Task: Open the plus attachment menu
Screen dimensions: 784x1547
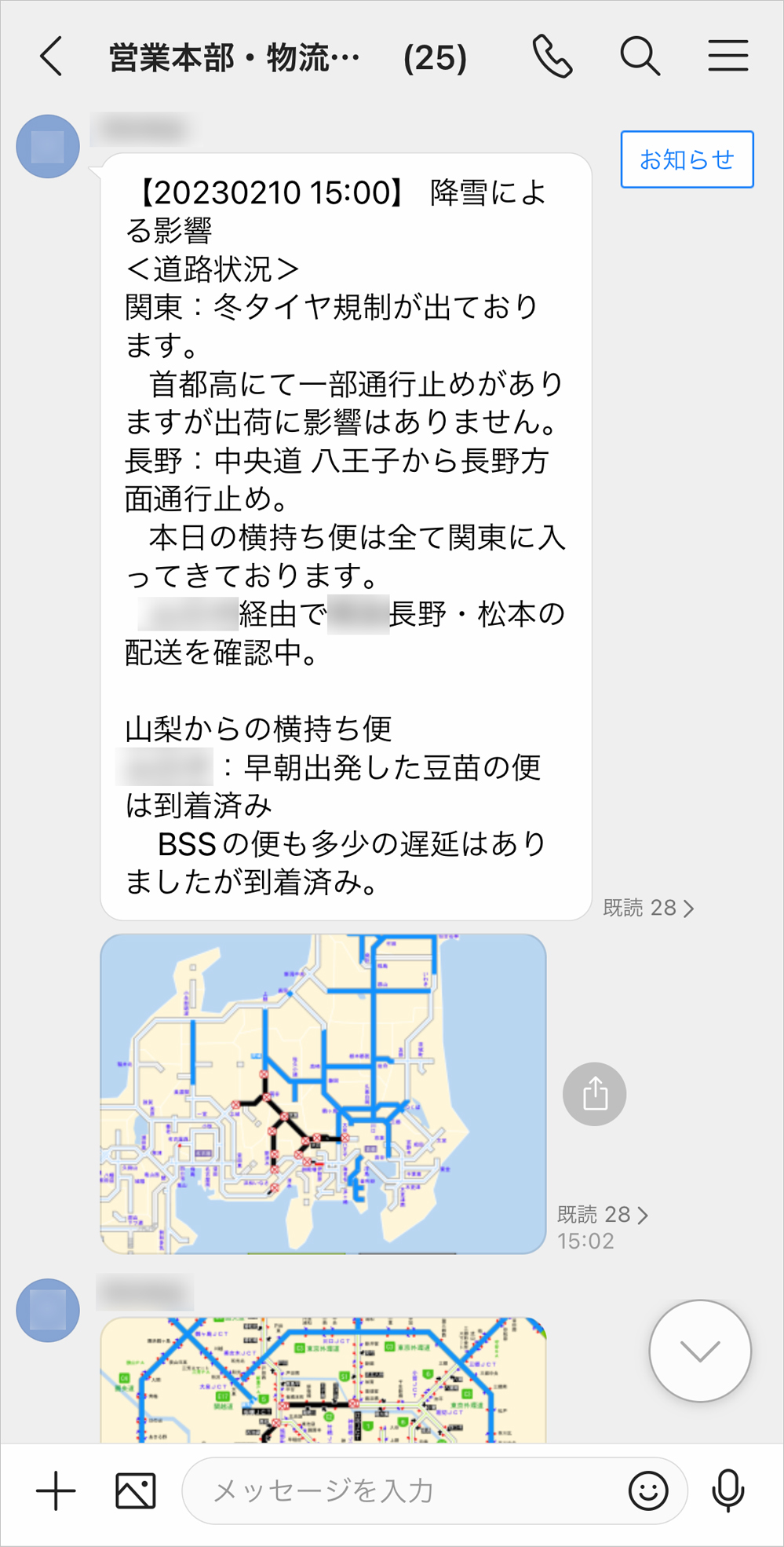Action: tap(56, 1490)
